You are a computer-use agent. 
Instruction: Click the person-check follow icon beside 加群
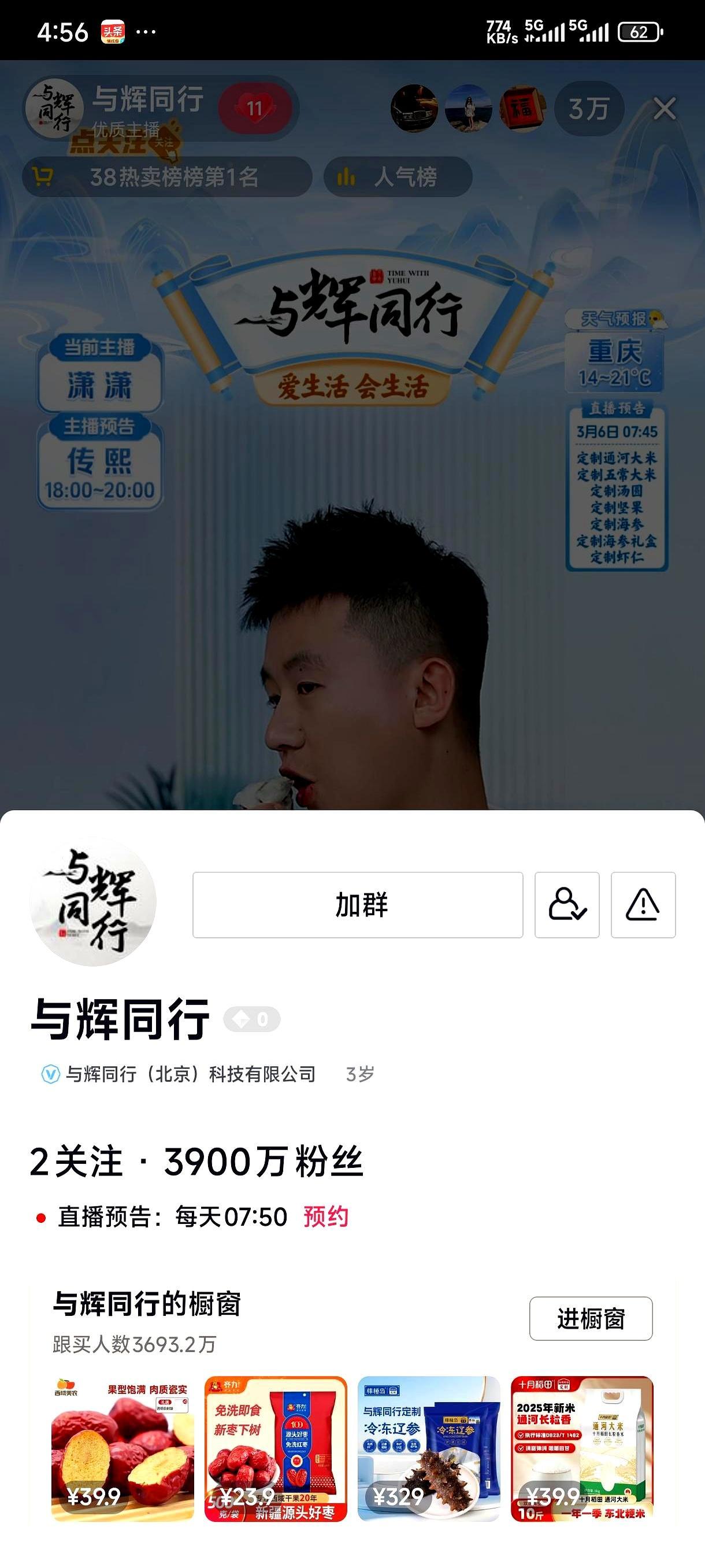pos(566,904)
